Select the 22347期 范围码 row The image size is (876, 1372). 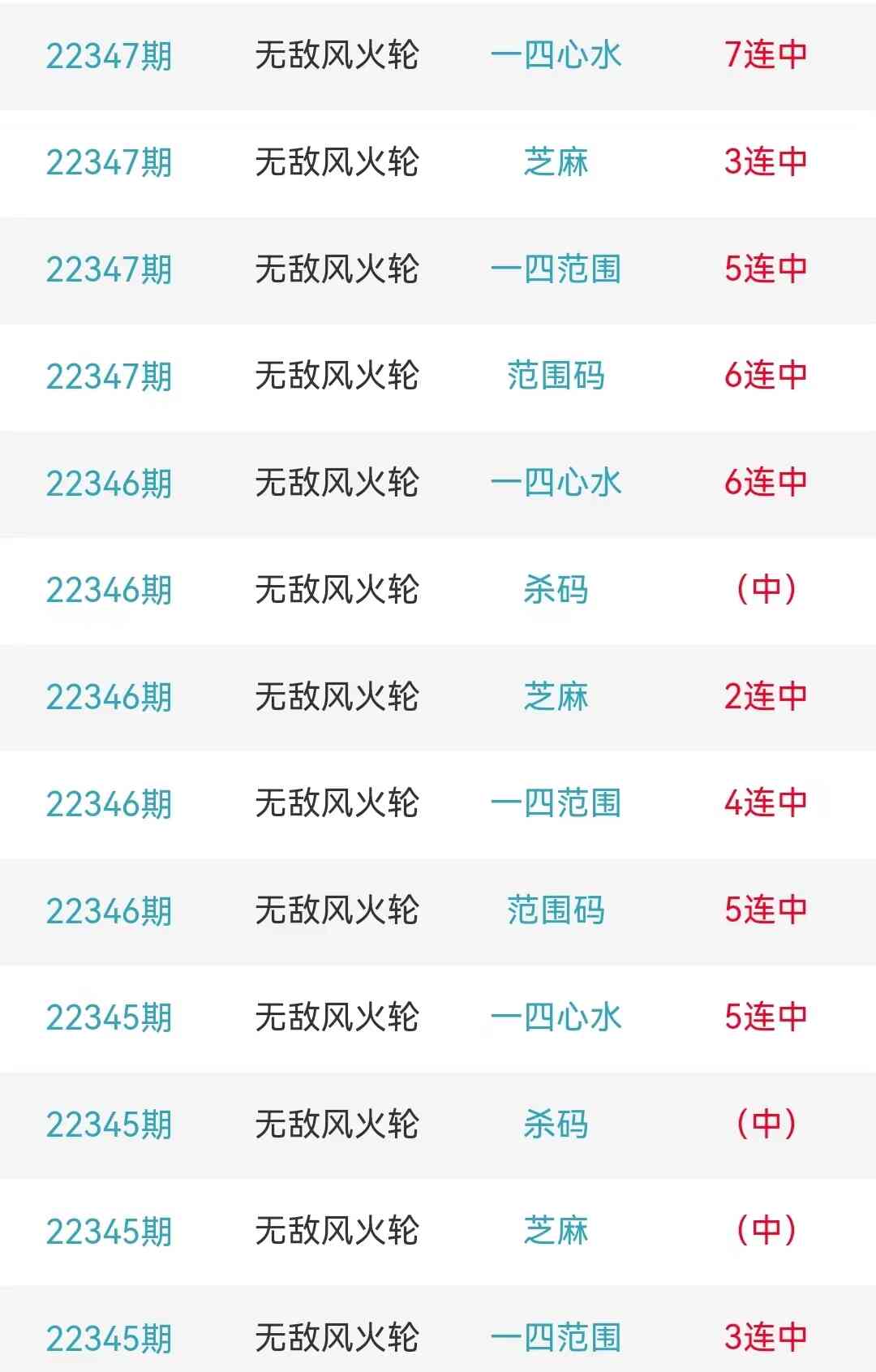556,376
